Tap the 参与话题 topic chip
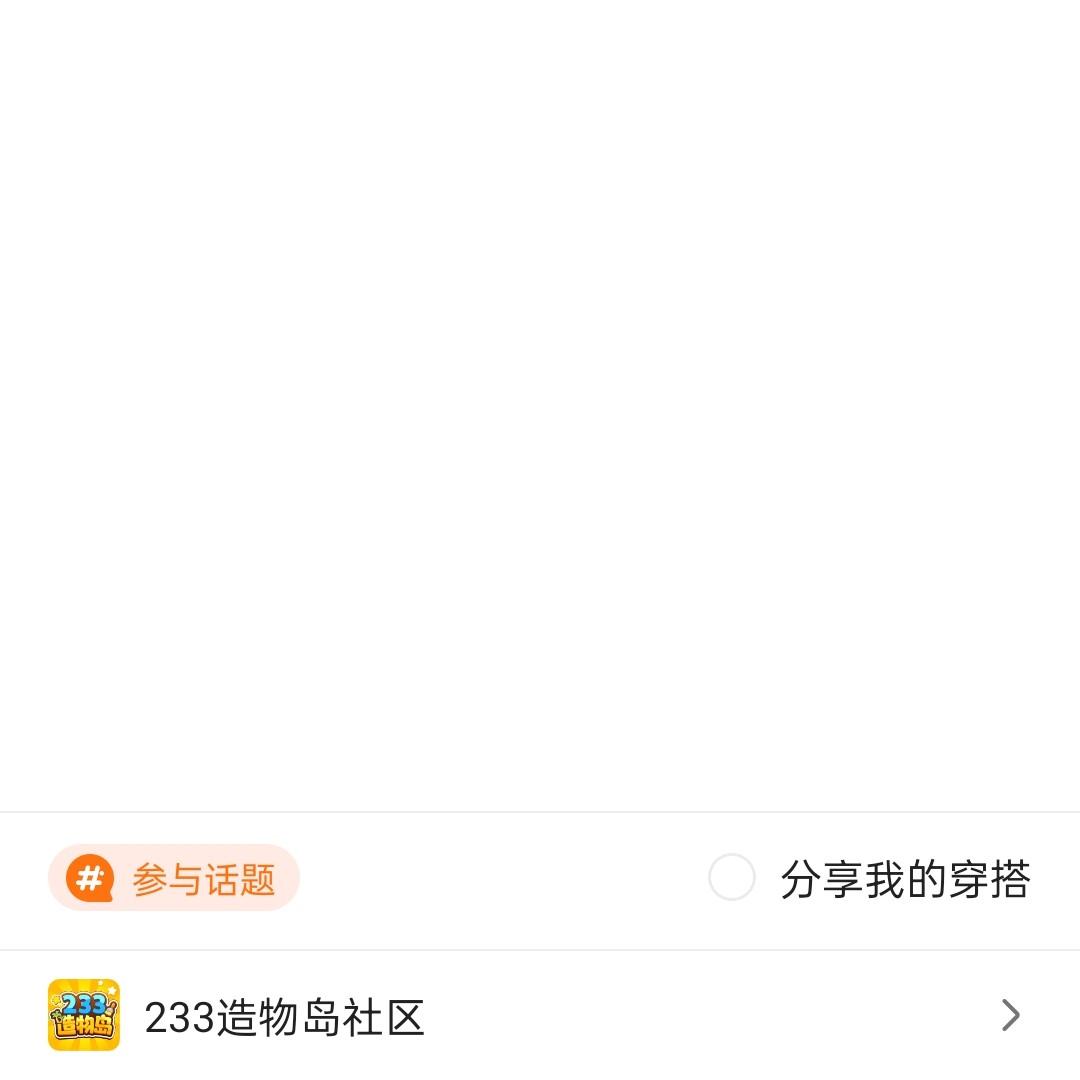 pos(174,878)
